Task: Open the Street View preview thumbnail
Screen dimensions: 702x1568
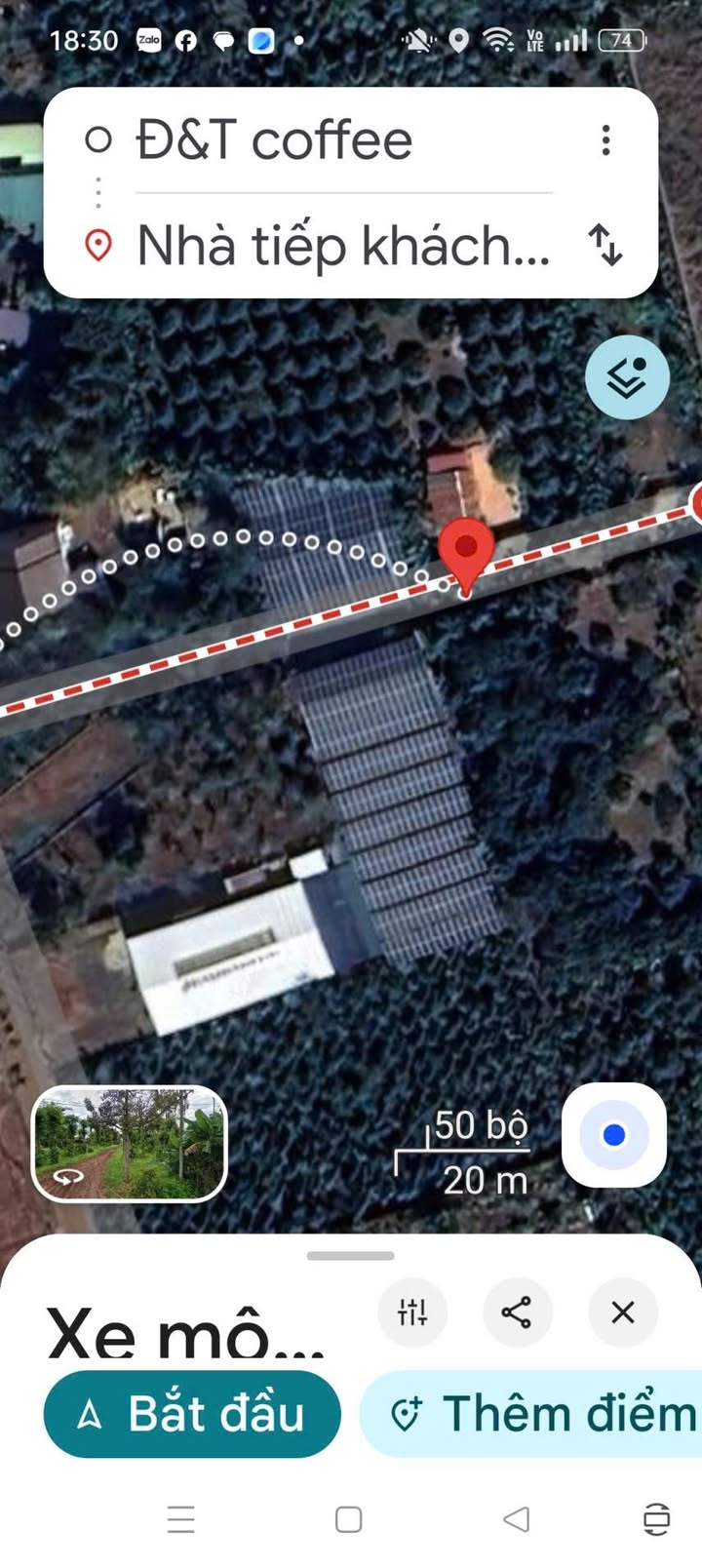Action: (130, 1143)
